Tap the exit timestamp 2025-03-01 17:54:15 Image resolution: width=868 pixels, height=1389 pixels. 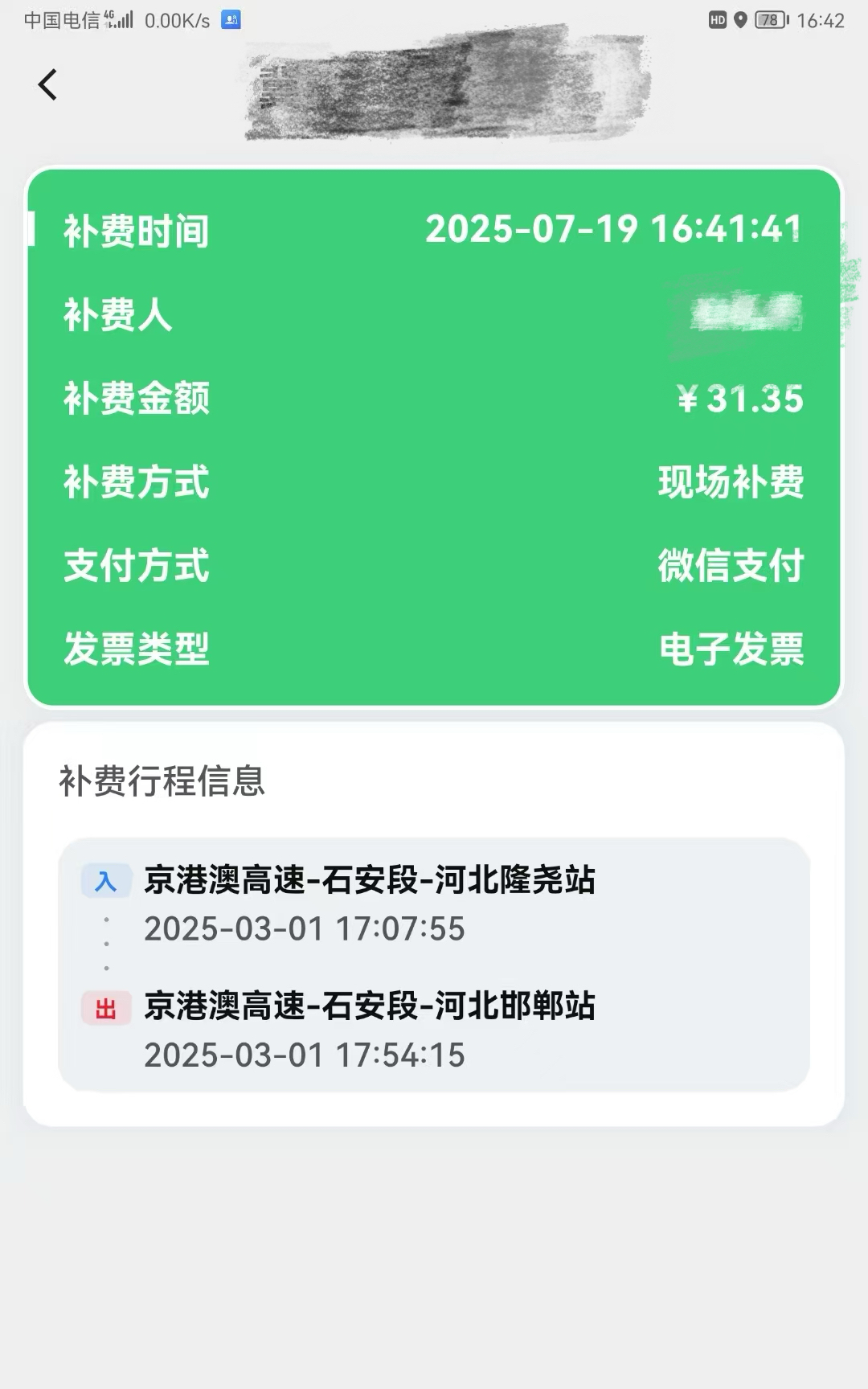(x=301, y=1055)
